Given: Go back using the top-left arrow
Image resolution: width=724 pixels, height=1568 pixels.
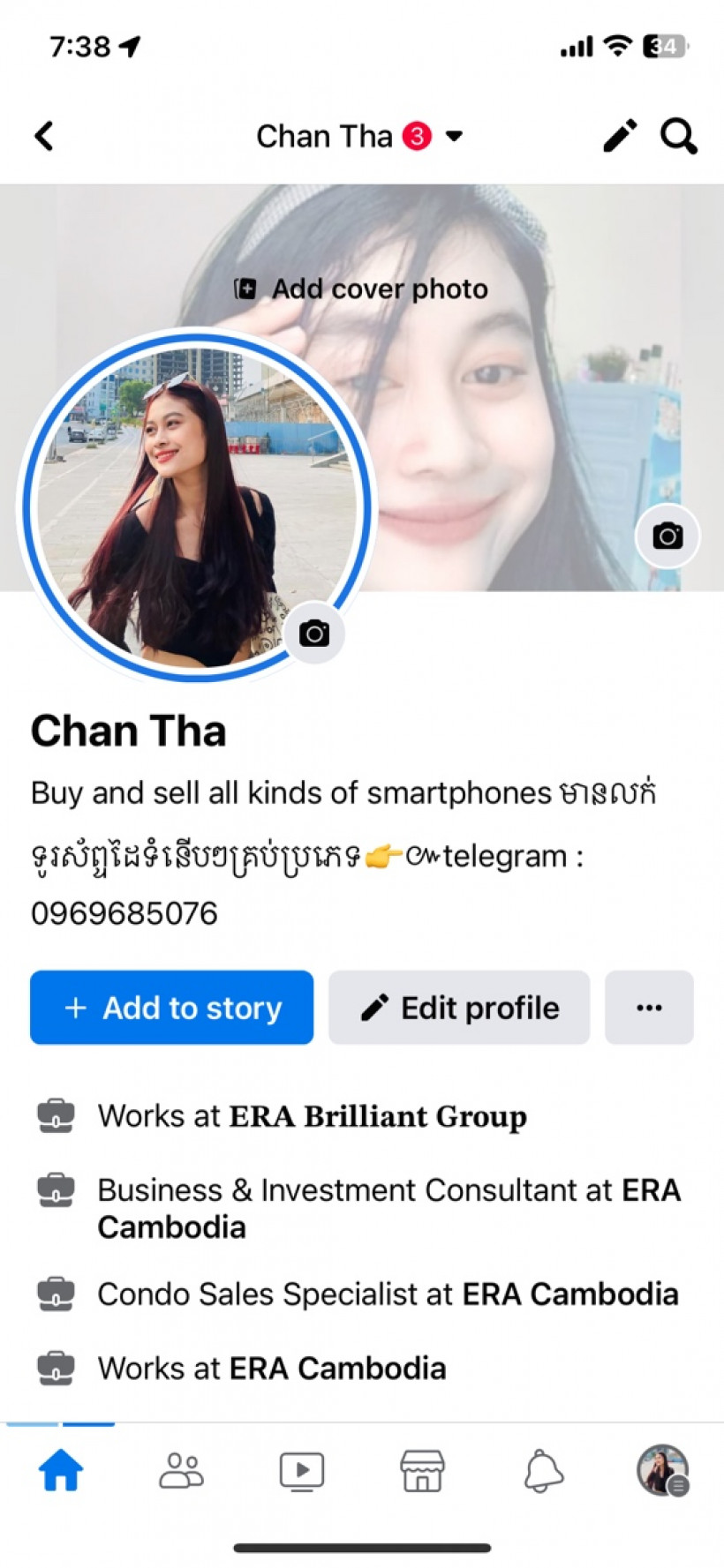Looking at the screenshot, I should (44, 136).
